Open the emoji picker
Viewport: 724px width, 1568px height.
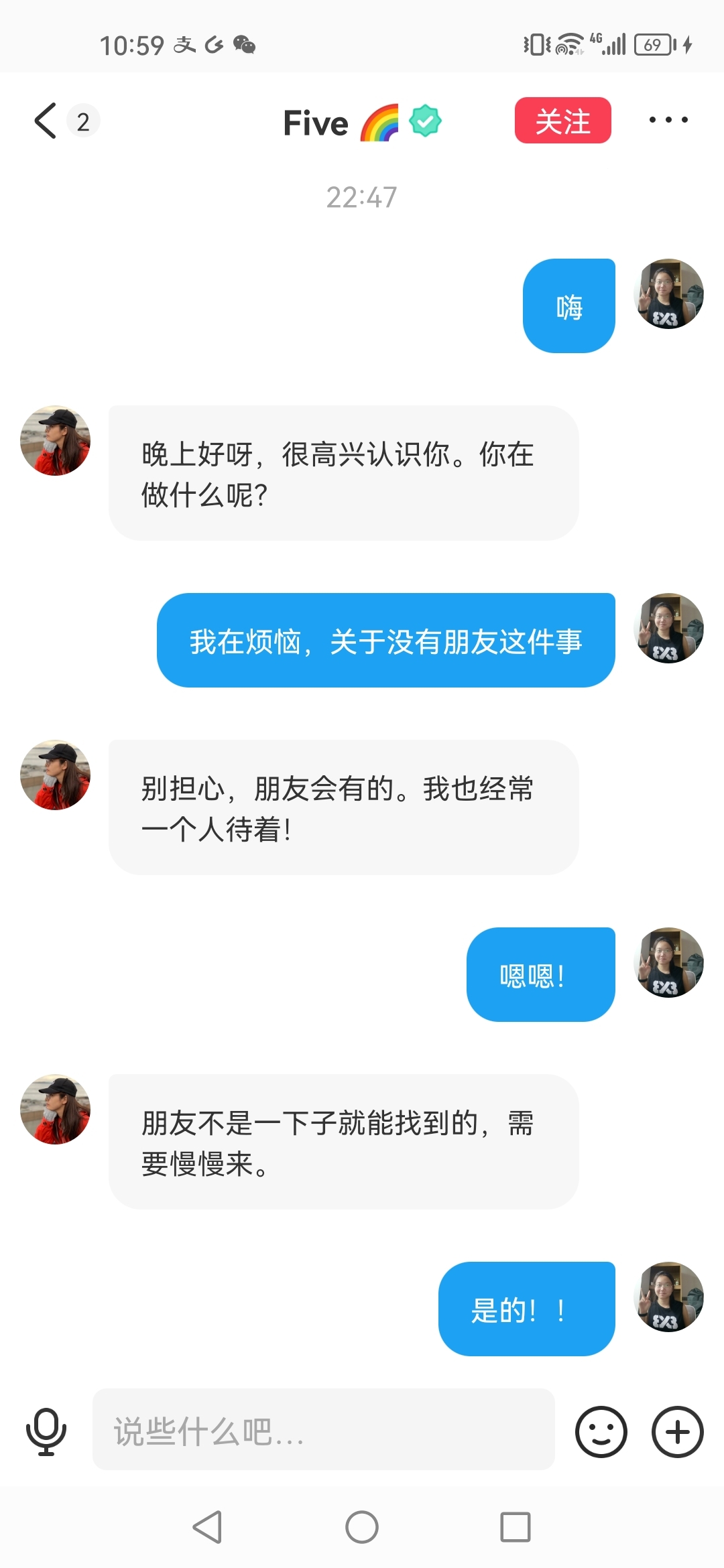601,1432
